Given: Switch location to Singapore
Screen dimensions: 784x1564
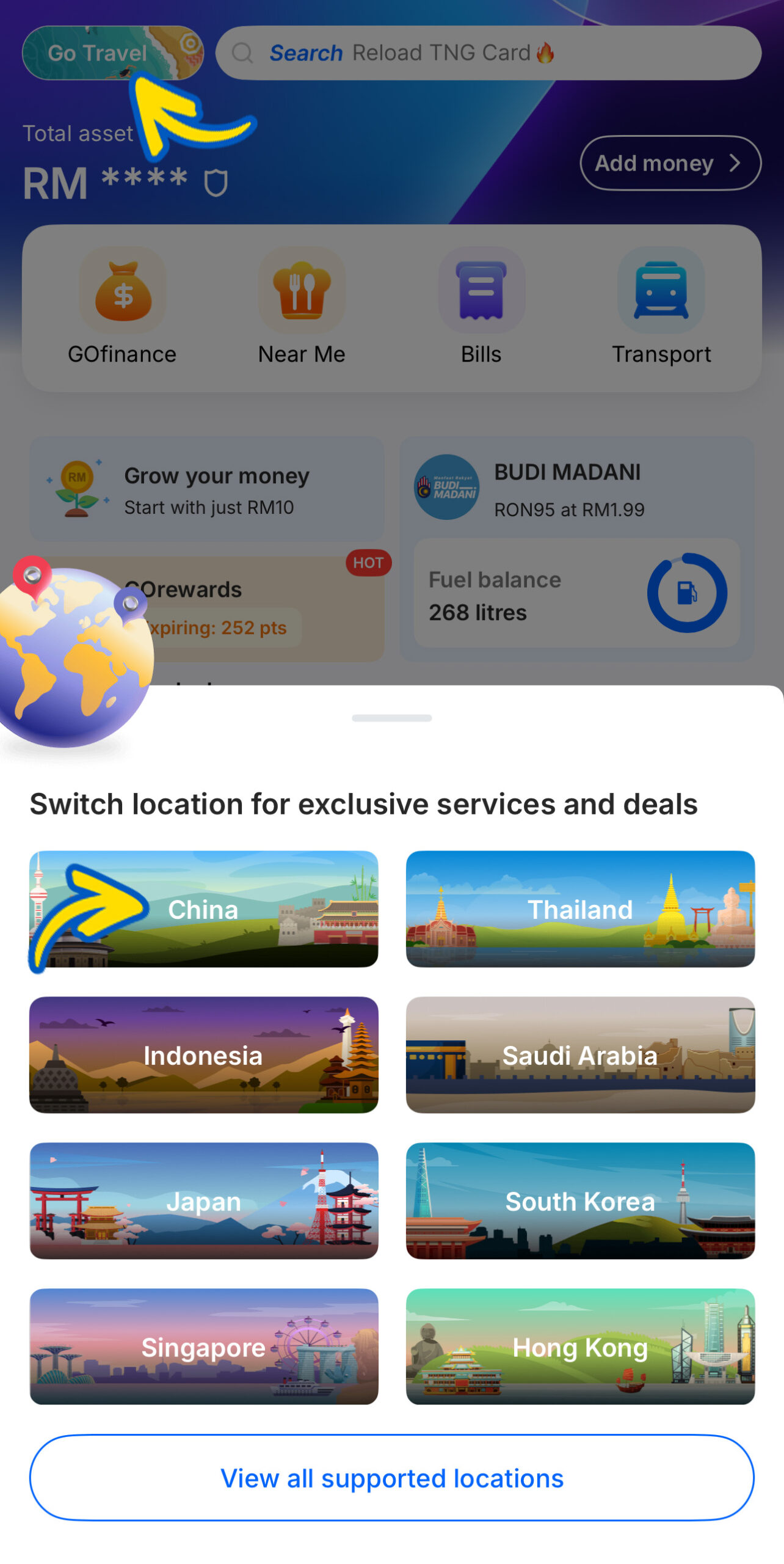Looking at the screenshot, I should tap(203, 1346).
